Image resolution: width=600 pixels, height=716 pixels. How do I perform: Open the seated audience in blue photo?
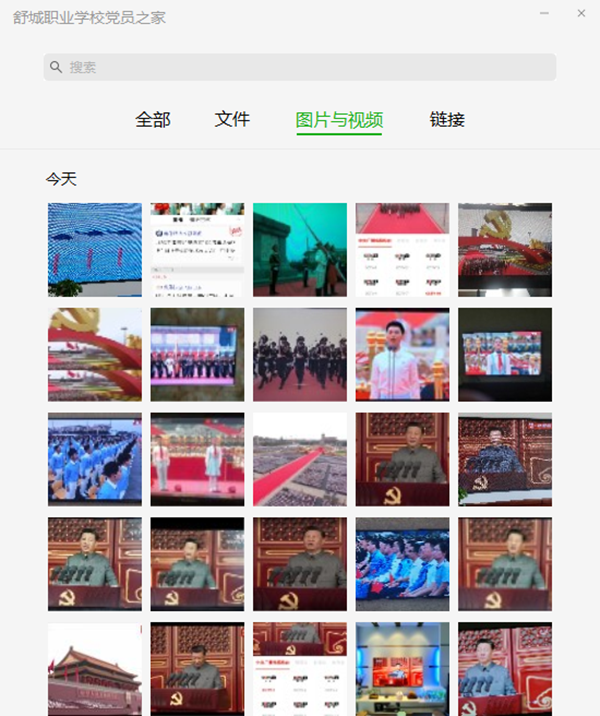pos(402,564)
